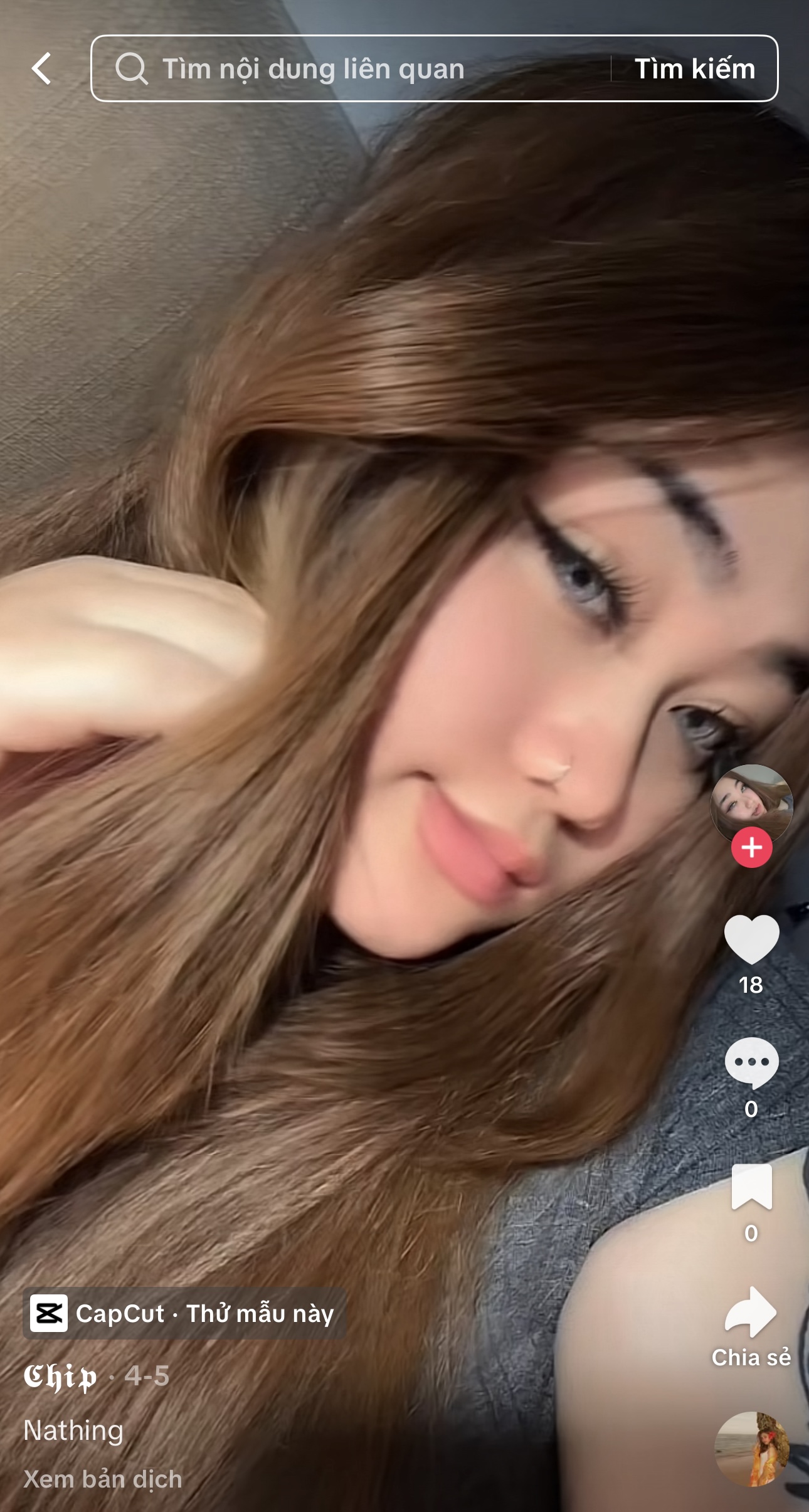Bookmark this video to favorites
This screenshot has width=809, height=1512.
[751, 1186]
